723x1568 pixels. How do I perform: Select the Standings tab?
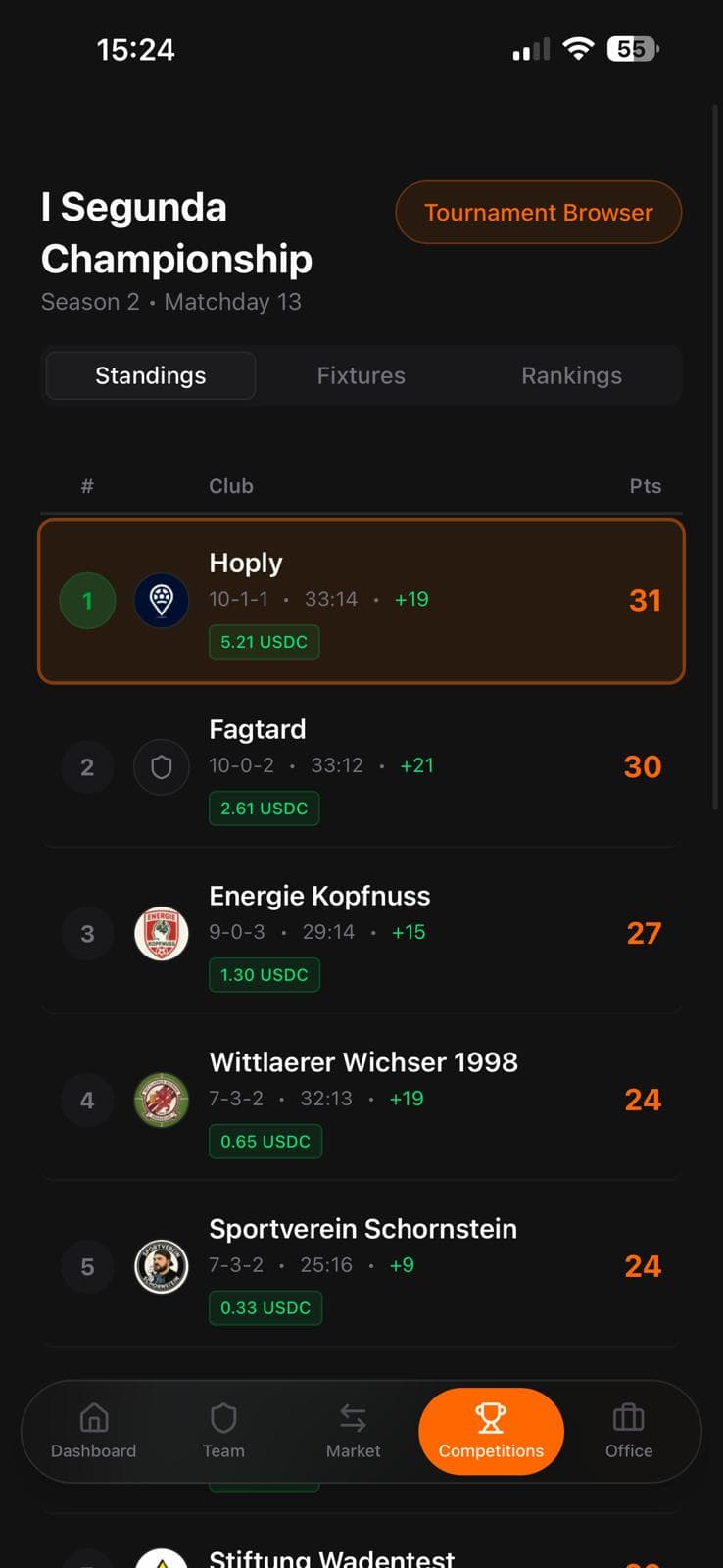tap(150, 375)
